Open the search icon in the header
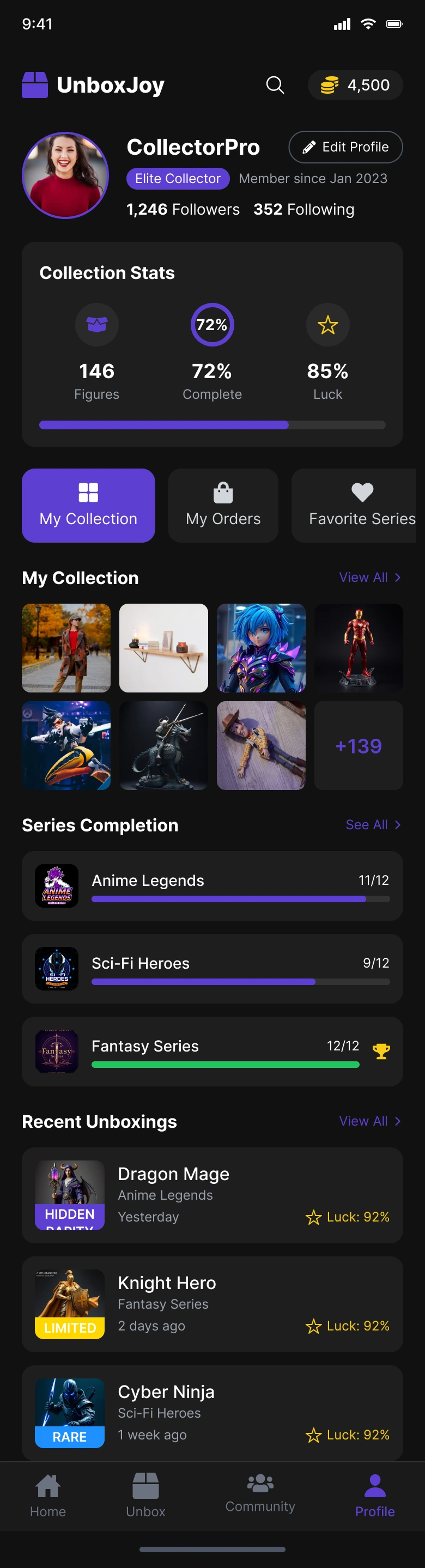Viewport: 425px width, 1568px height. [x=275, y=85]
